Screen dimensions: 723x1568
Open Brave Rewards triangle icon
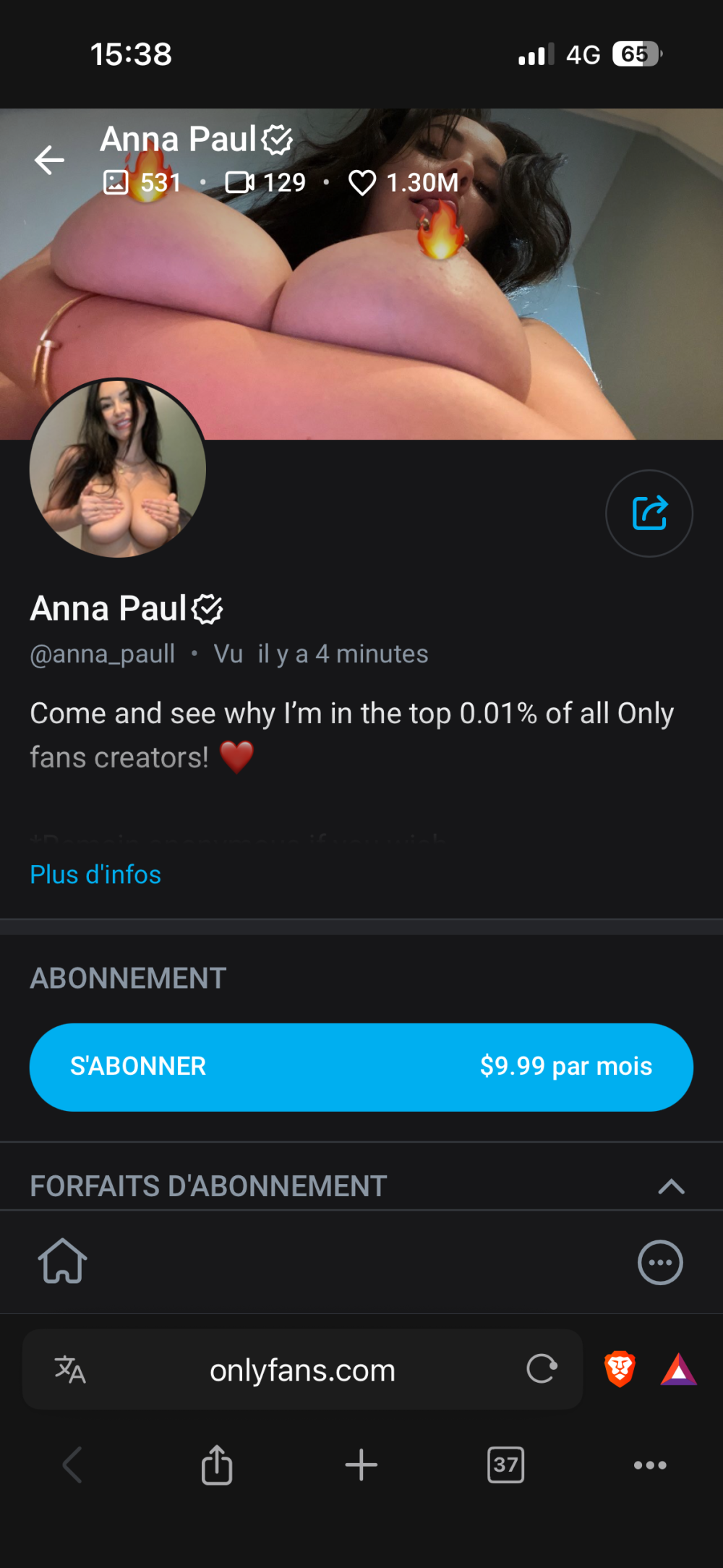click(678, 1369)
